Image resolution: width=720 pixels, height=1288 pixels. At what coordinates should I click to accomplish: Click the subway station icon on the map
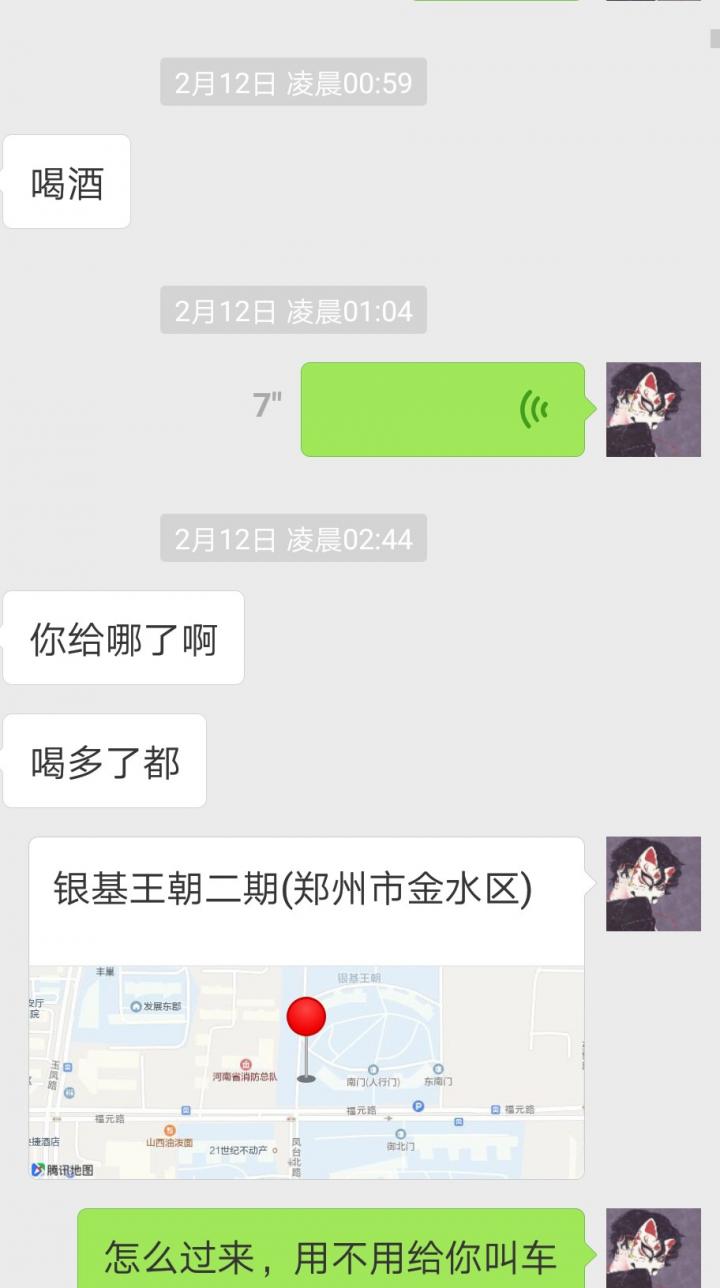click(185, 1109)
